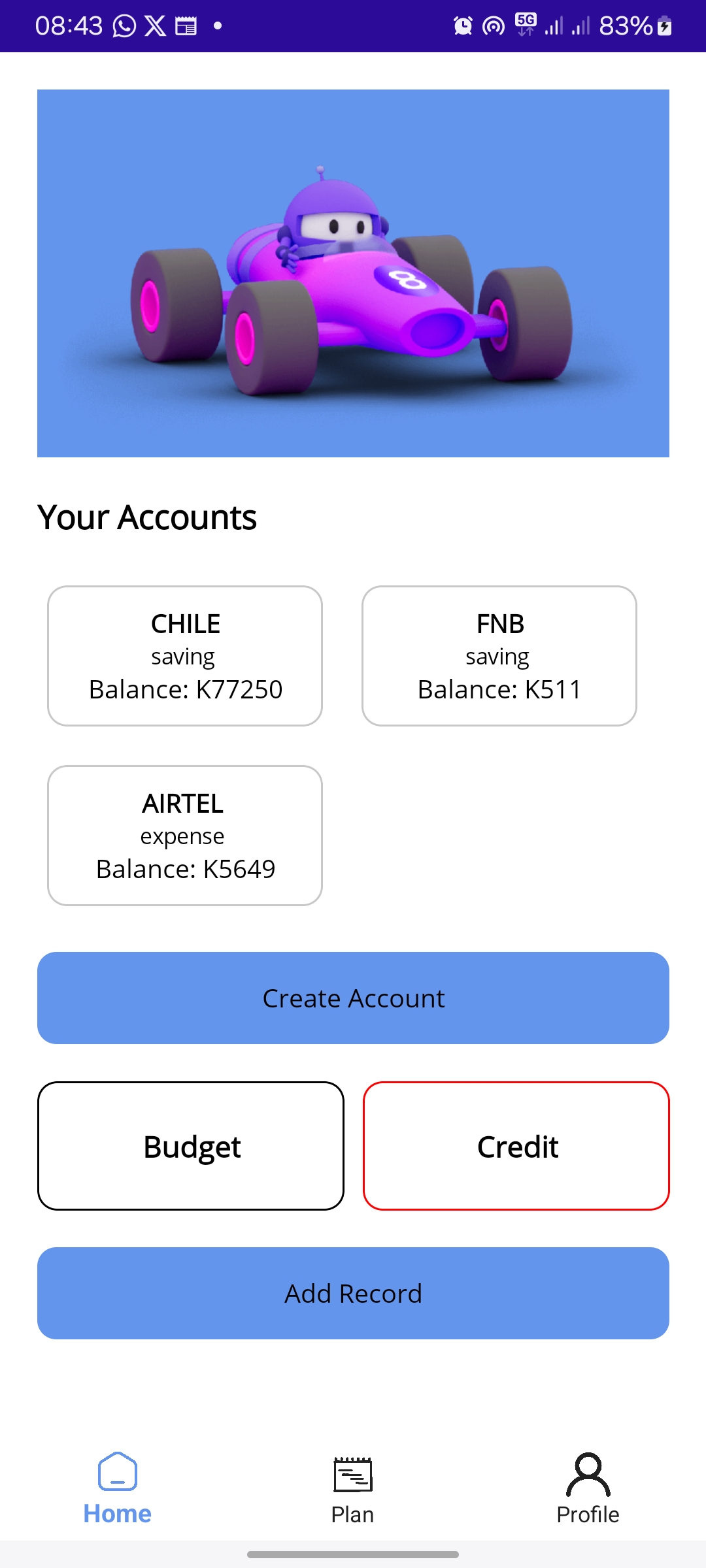
Task: Tap the 5G network status icon
Action: (x=524, y=25)
